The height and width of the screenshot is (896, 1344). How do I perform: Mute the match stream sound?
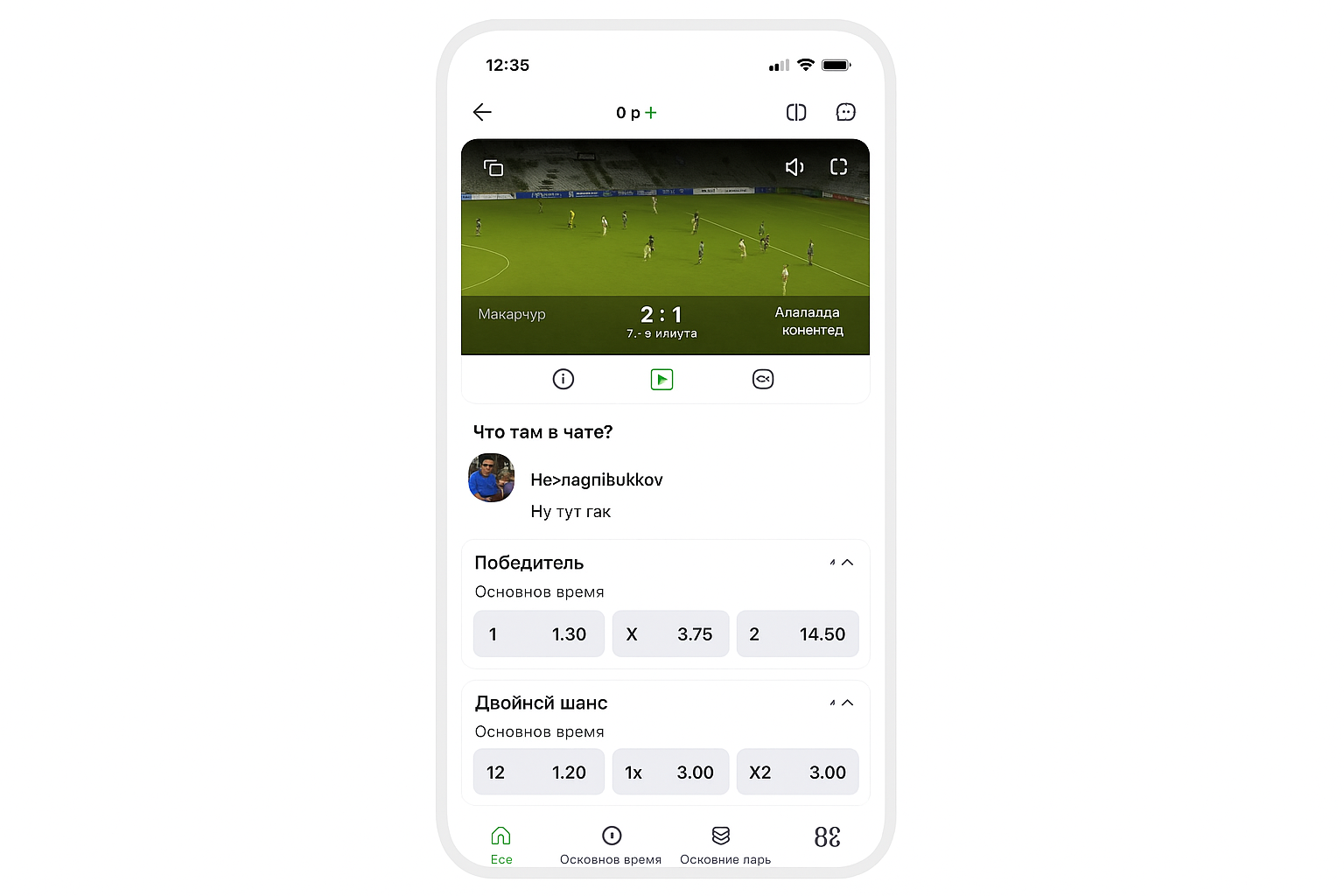[x=794, y=167]
